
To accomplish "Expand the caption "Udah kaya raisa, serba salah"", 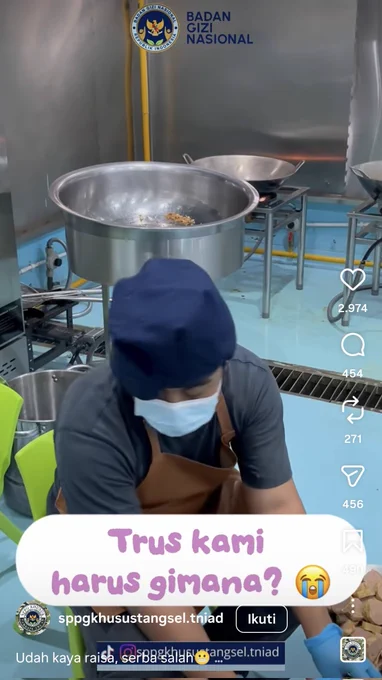I will 119,658.
